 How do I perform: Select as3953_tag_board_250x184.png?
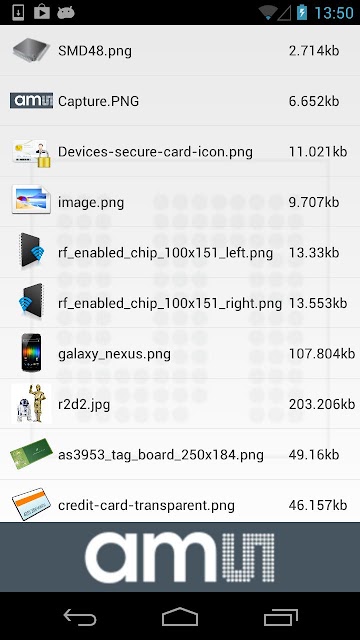180,455
